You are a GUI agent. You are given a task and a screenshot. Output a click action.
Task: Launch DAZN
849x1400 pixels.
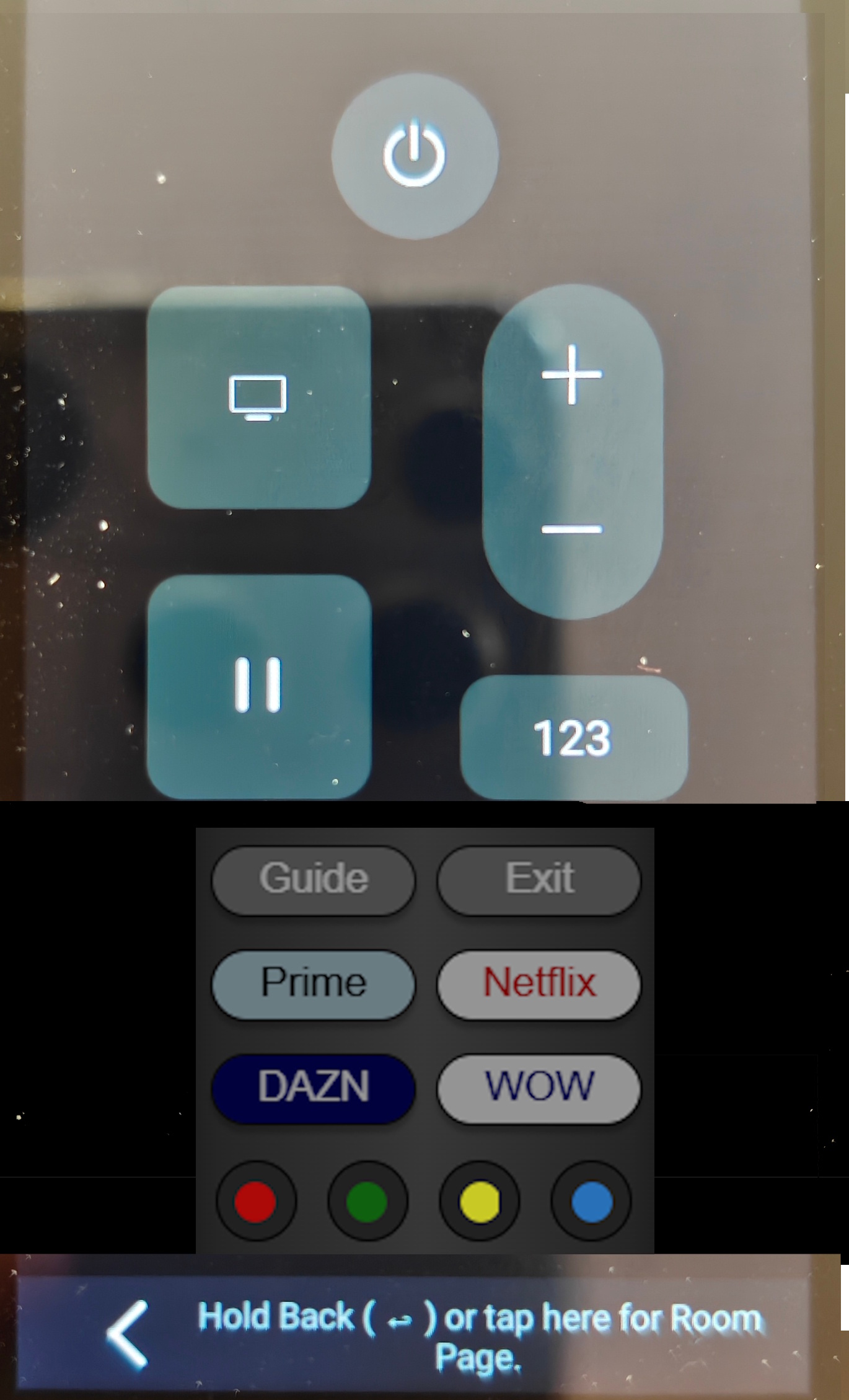click(x=314, y=1088)
